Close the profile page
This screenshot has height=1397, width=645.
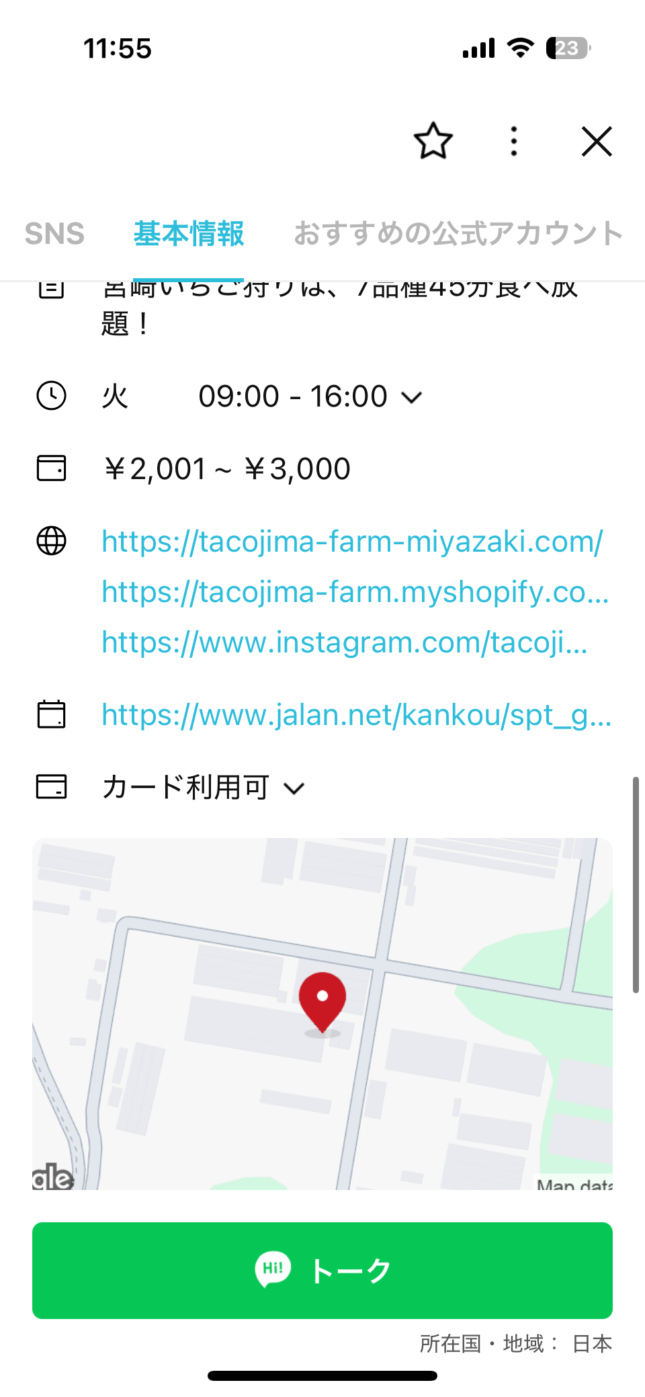[597, 142]
